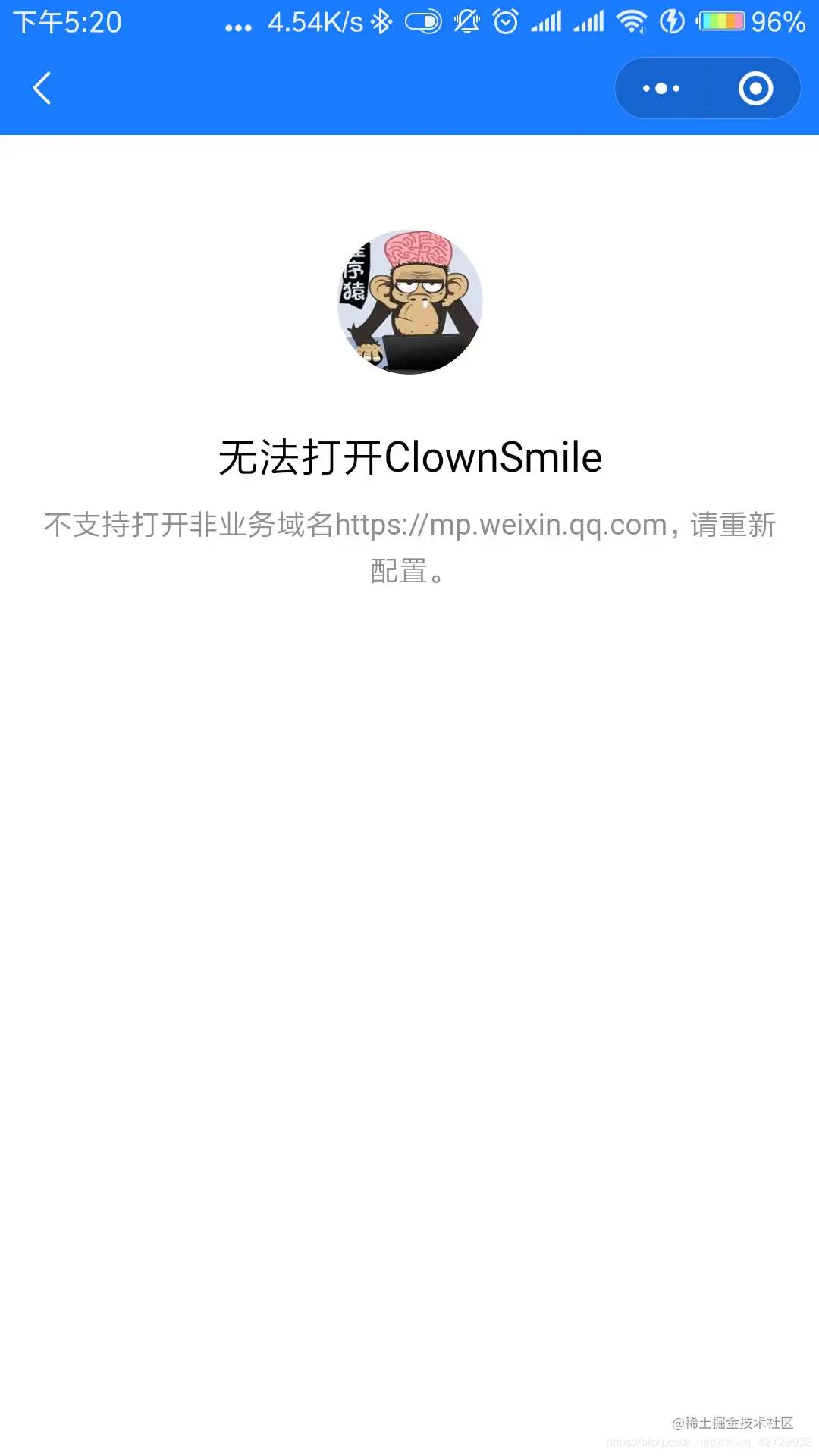Close the mini program with the circle button

755,88
